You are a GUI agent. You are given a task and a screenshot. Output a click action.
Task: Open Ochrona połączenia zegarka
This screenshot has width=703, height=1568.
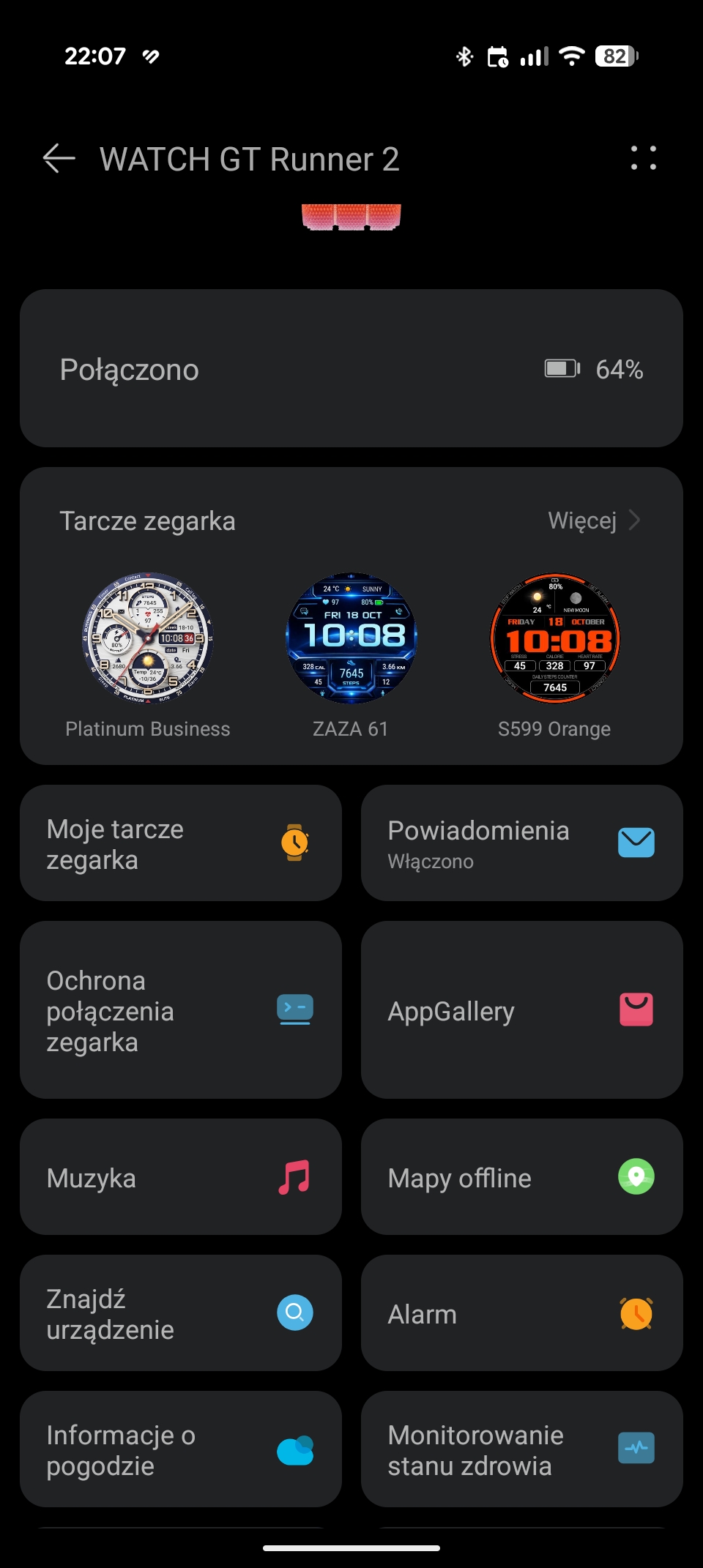click(x=181, y=1010)
